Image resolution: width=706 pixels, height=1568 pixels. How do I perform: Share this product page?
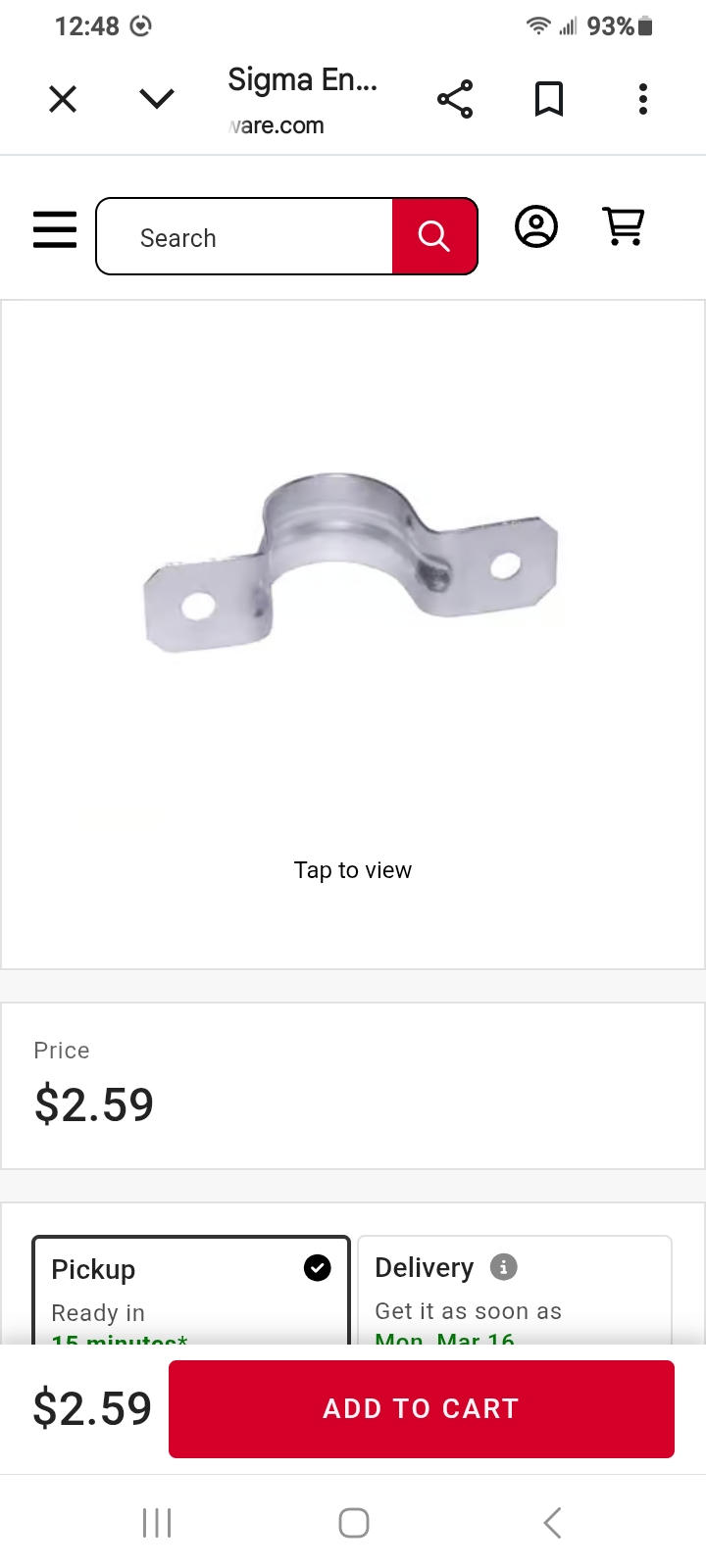[x=455, y=99]
